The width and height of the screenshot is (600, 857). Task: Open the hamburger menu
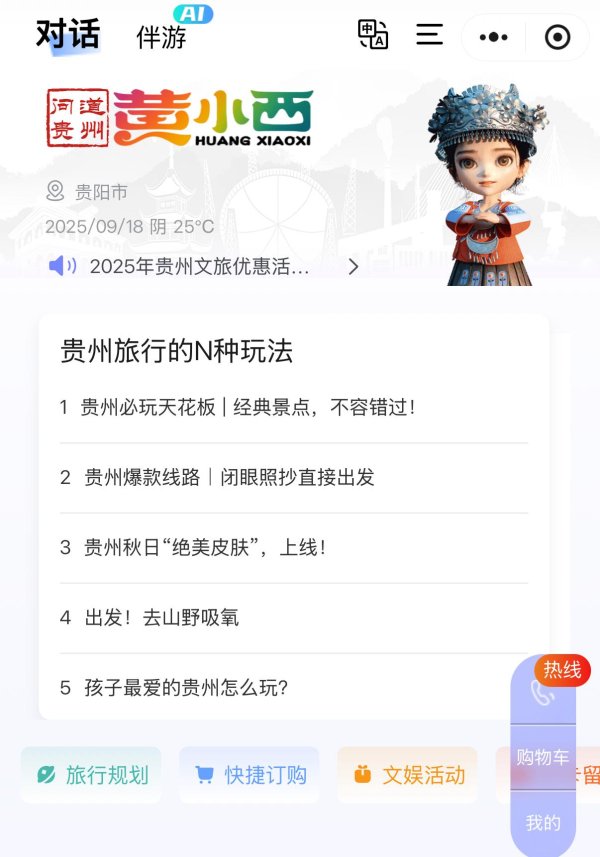pyautogui.click(x=430, y=35)
